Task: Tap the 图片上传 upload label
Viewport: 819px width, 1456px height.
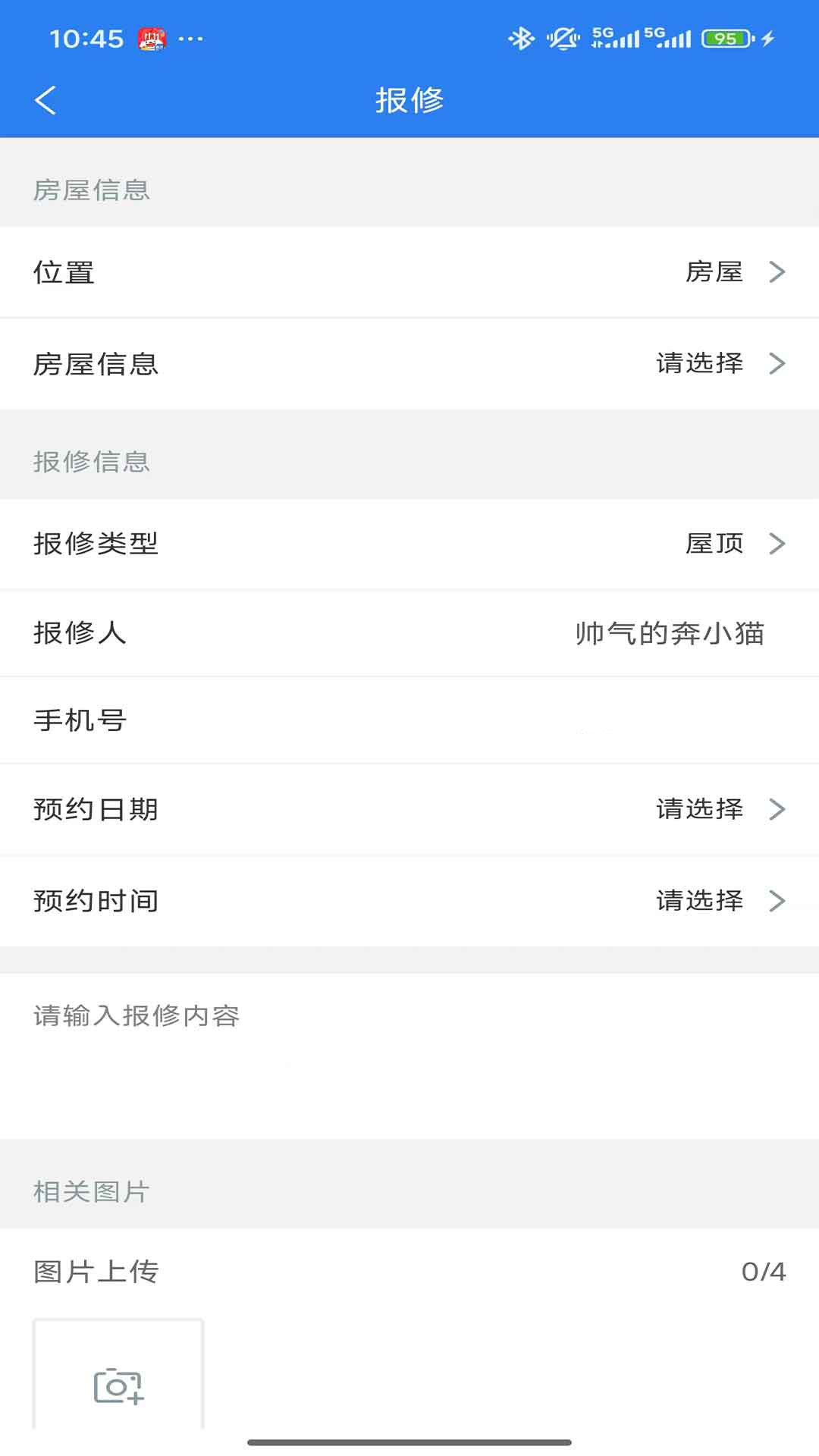Action: (95, 1272)
